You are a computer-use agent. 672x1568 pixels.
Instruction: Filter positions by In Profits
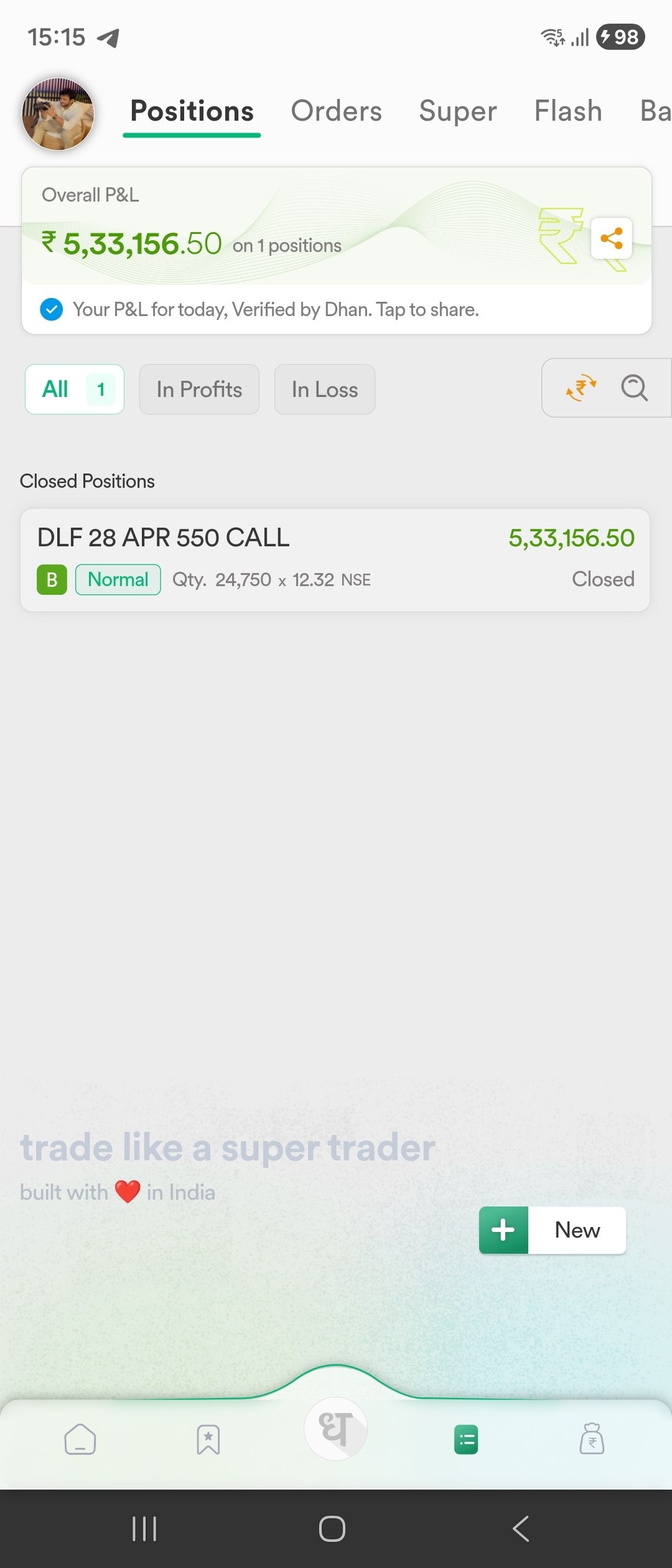[199, 390]
